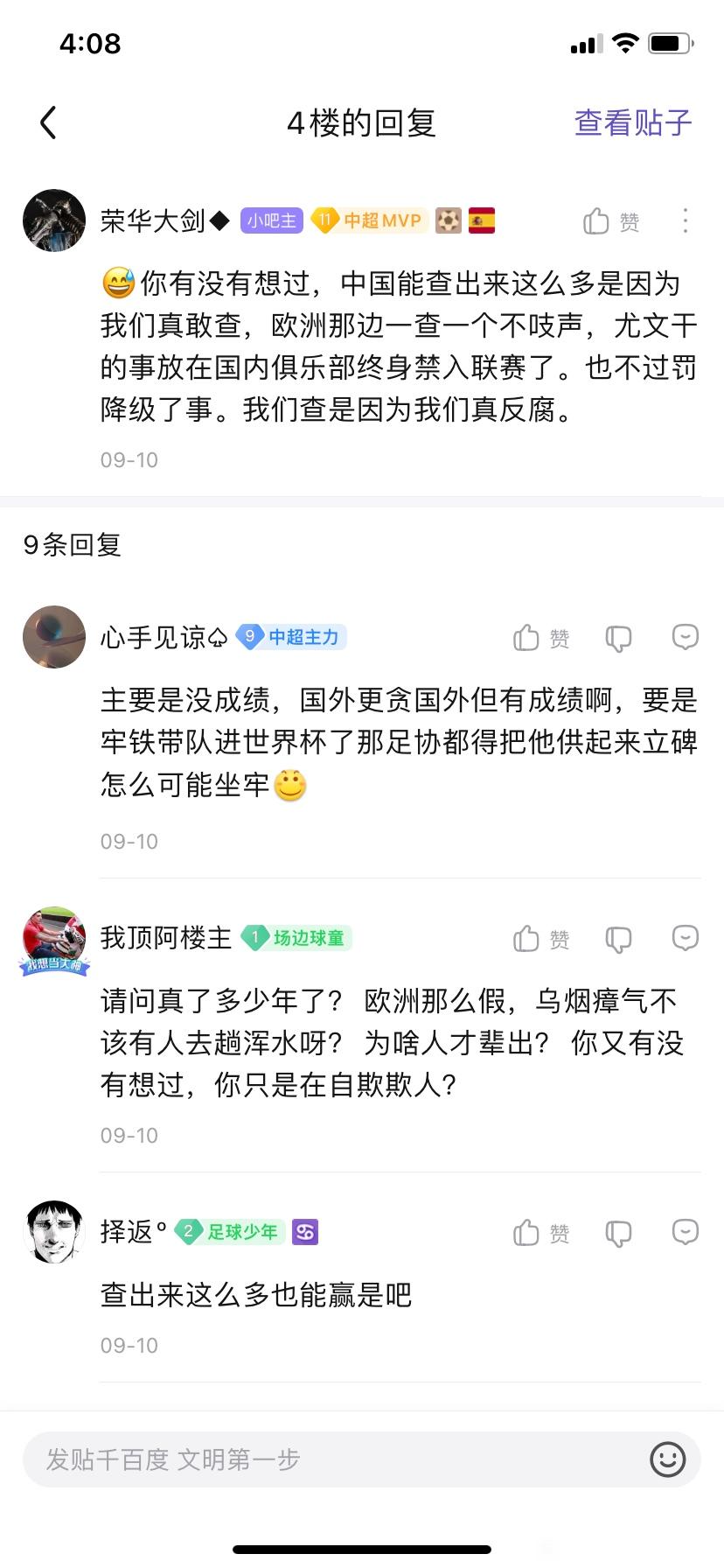The image size is (724, 1568).
Task: Dislike 我顶阿楼主's reply
Action: [x=618, y=940]
